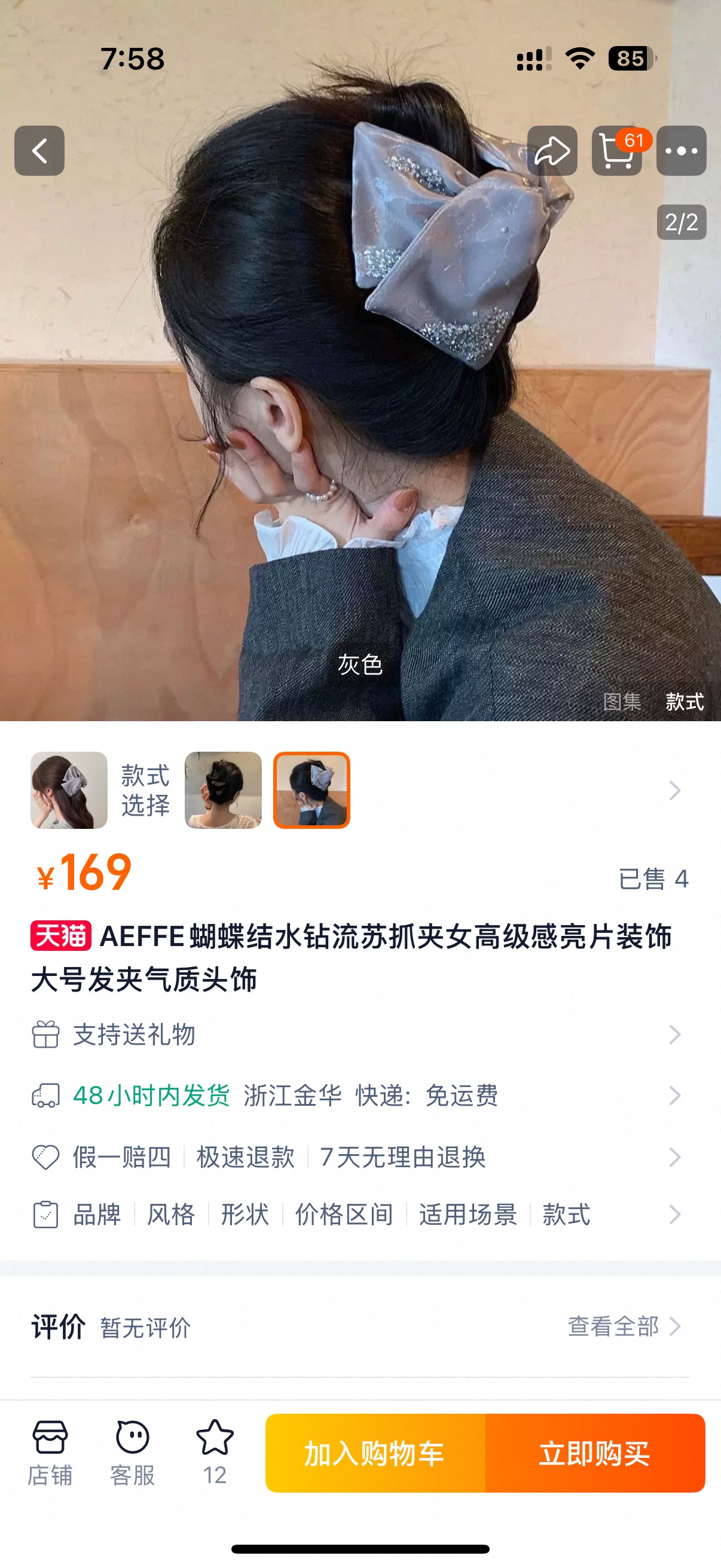Switch to the 款式 image tab

[x=685, y=702]
